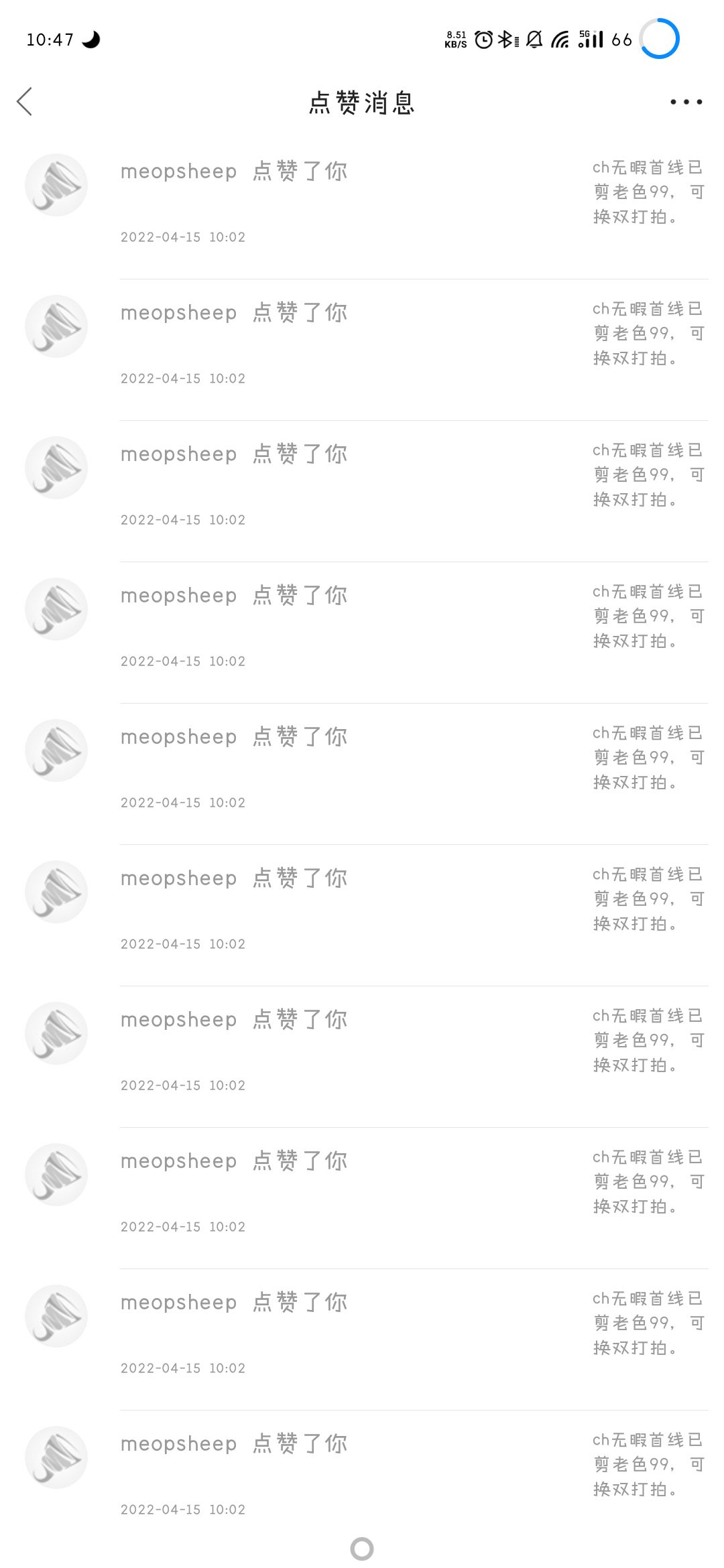Image resolution: width=724 pixels, height=1568 pixels.
Task: Open the three-dot overflow menu
Action: (686, 102)
